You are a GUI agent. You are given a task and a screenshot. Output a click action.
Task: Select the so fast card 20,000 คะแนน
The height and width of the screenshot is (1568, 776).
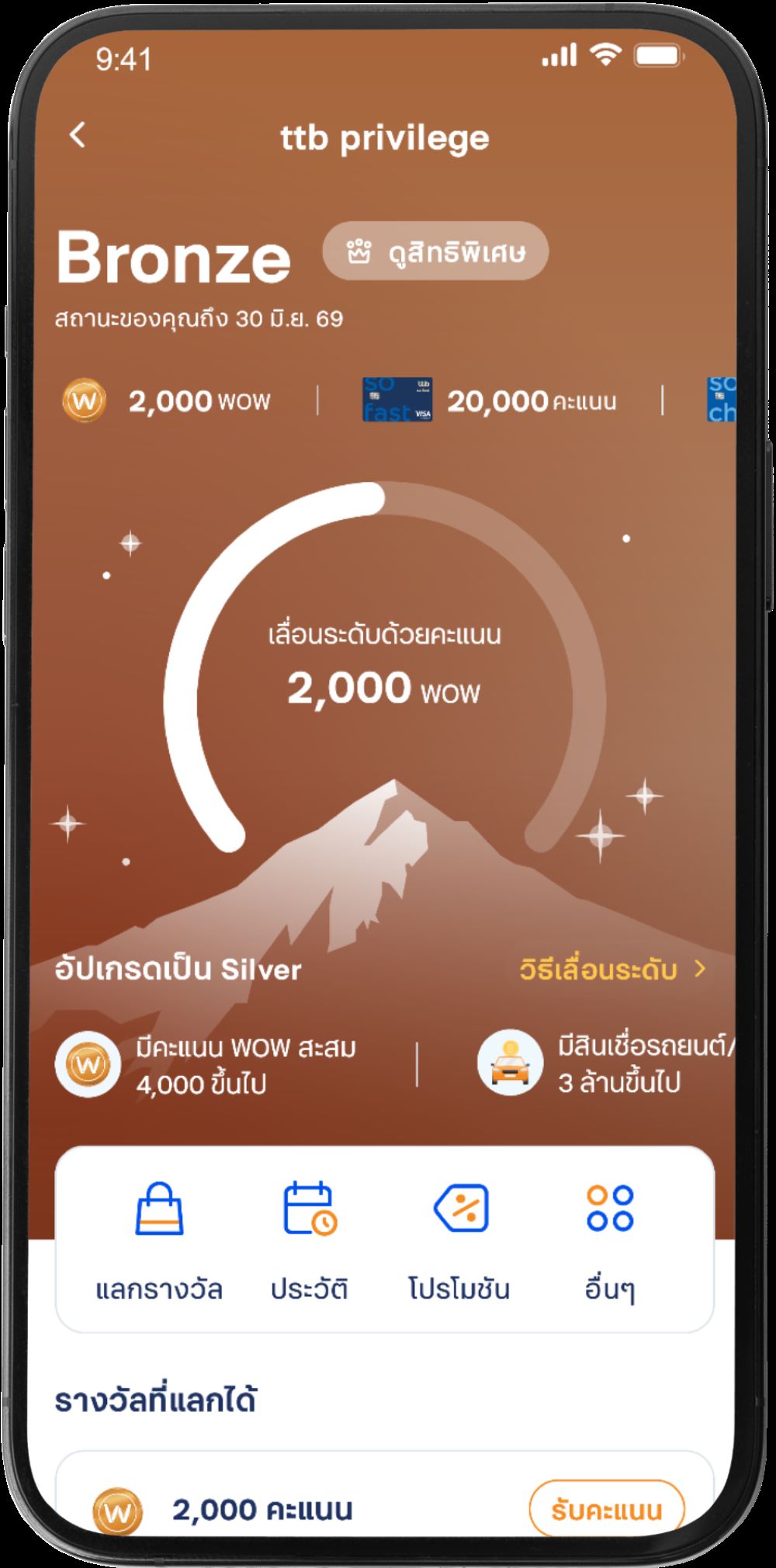click(490, 401)
